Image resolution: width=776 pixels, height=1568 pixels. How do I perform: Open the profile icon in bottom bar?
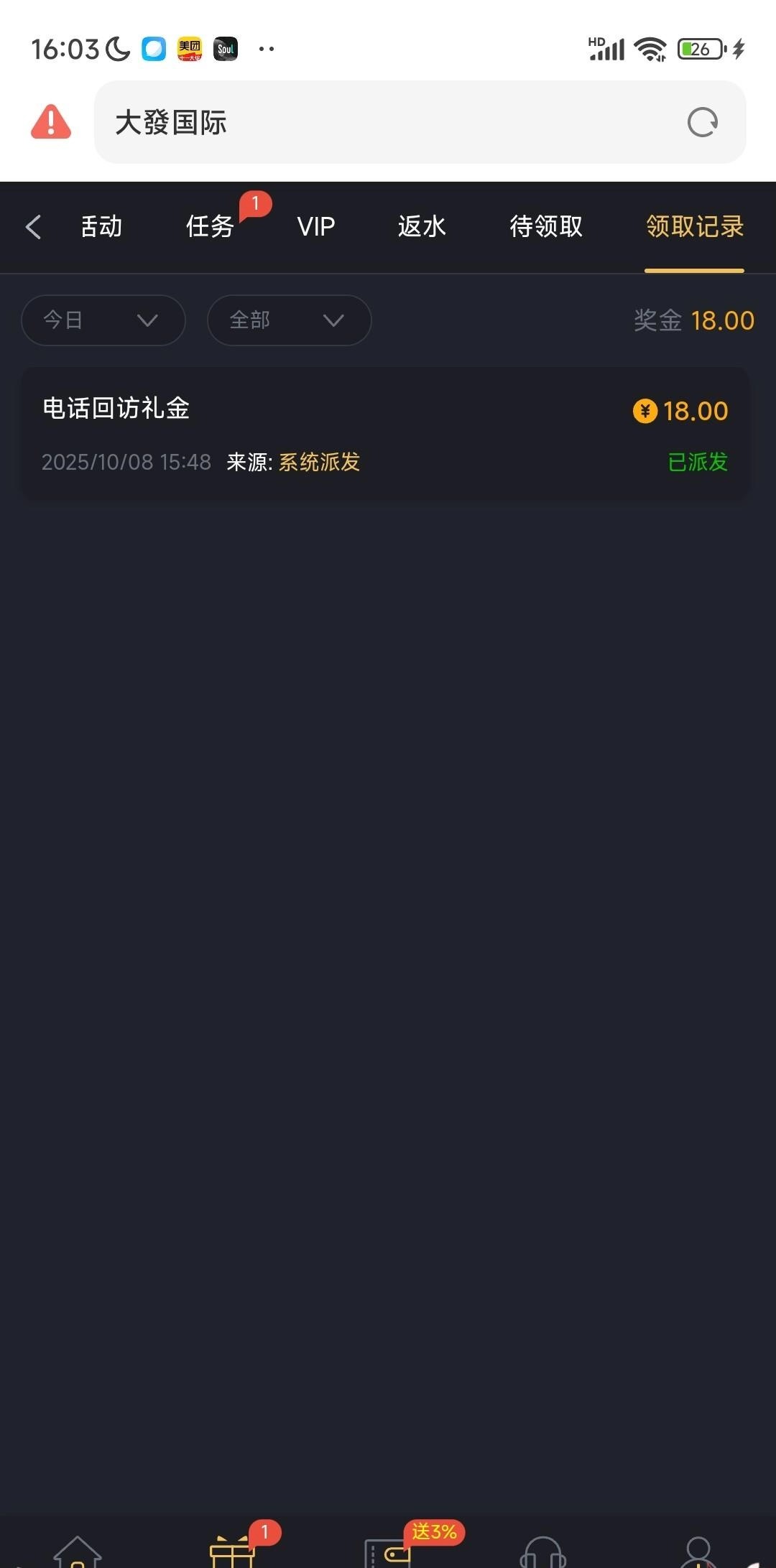click(x=698, y=1553)
